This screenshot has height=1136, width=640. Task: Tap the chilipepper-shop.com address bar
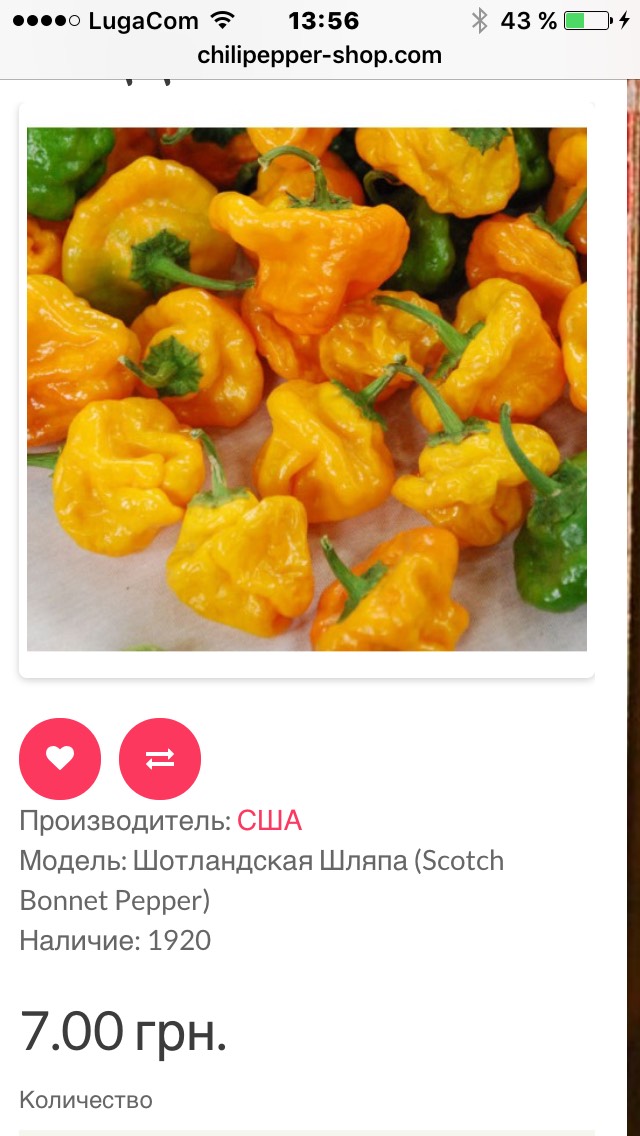coord(320,55)
